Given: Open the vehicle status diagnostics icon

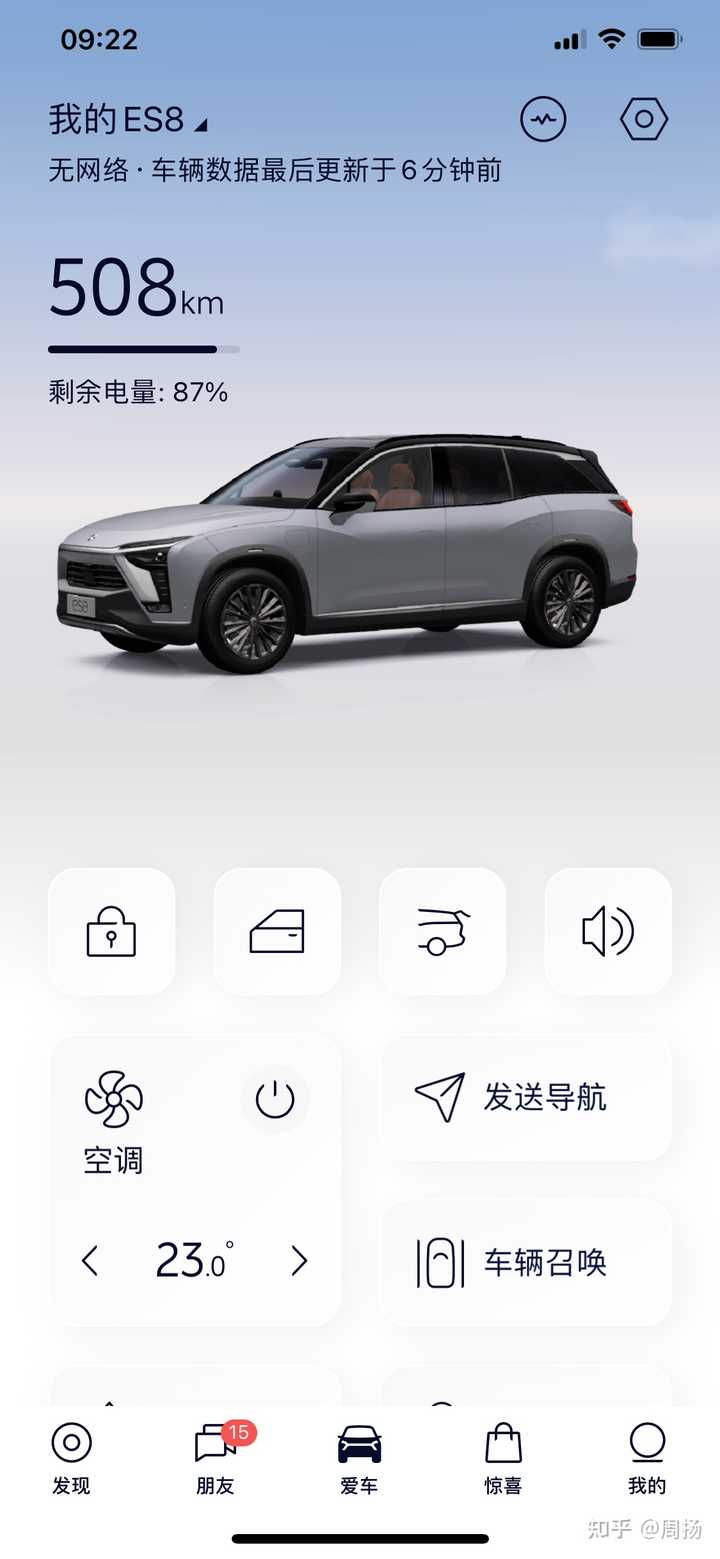Looking at the screenshot, I should [543, 120].
